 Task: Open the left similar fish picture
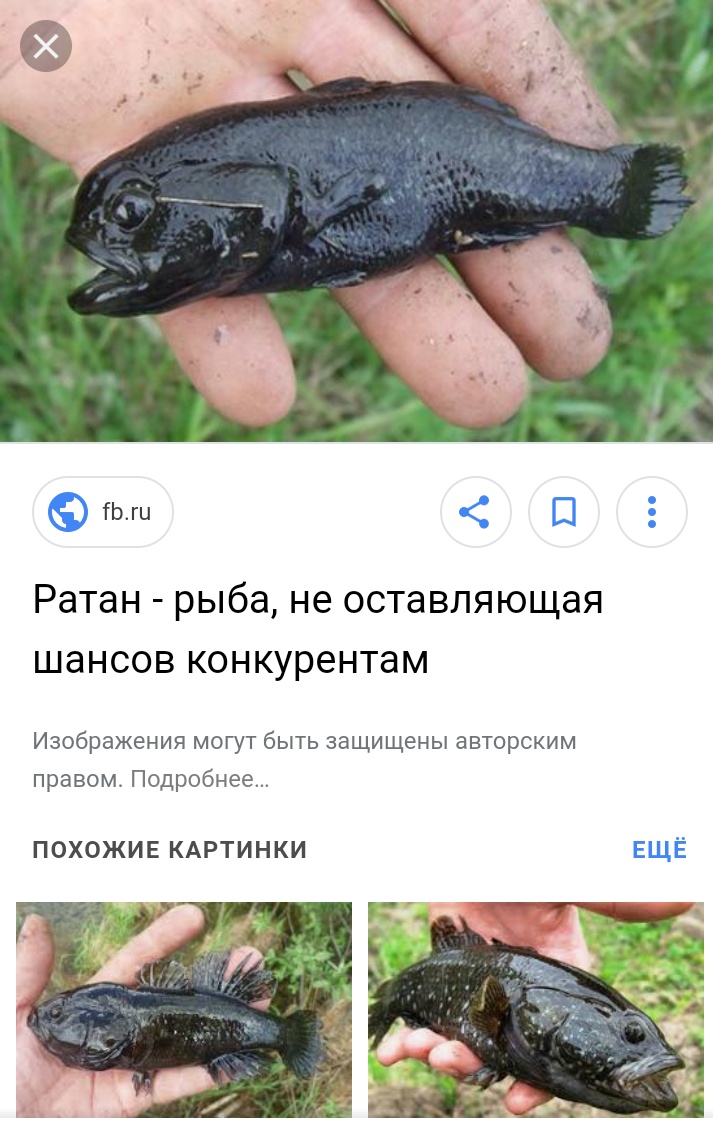coord(184,1010)
